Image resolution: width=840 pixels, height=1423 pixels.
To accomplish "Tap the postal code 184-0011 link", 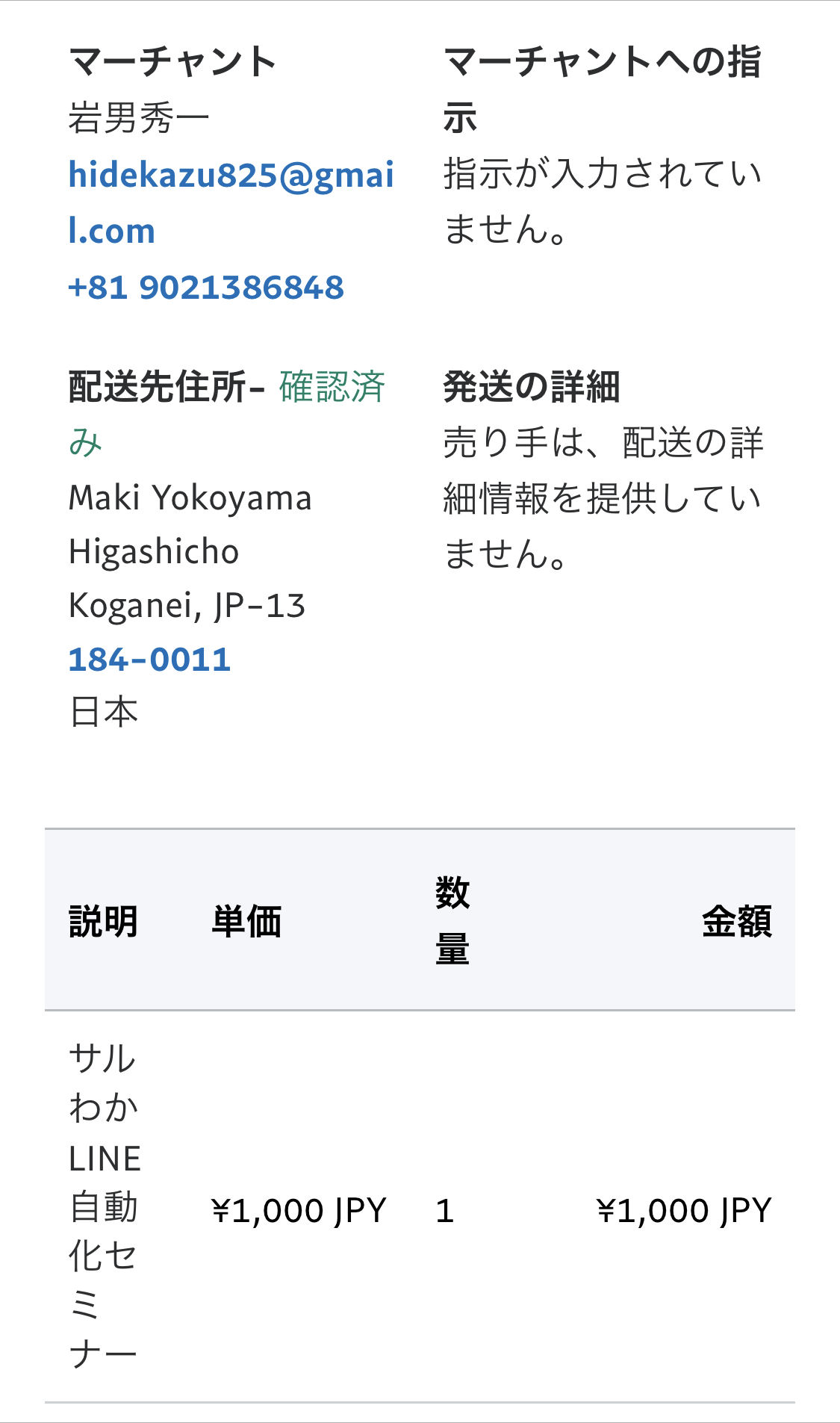I will [149, 660].
